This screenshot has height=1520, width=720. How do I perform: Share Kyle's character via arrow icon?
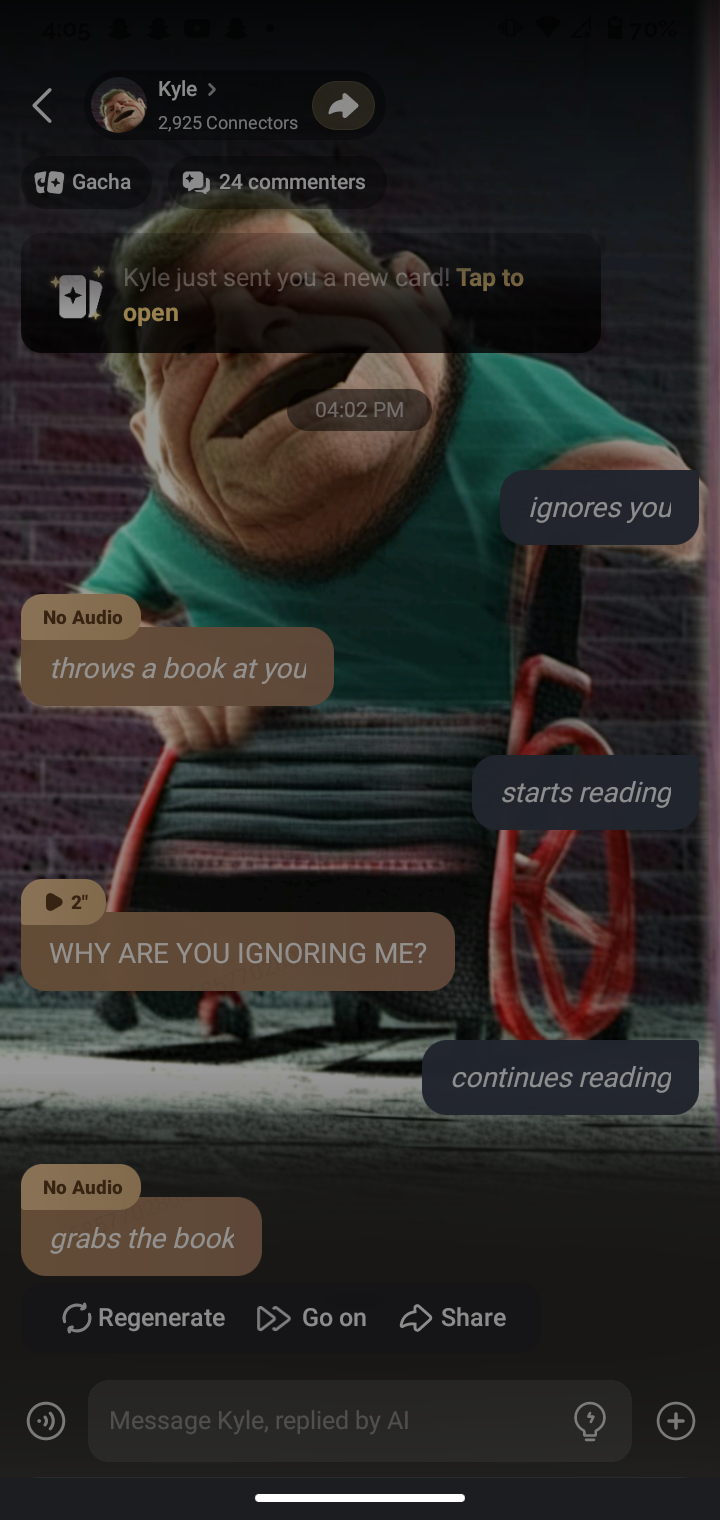point(343,106)
